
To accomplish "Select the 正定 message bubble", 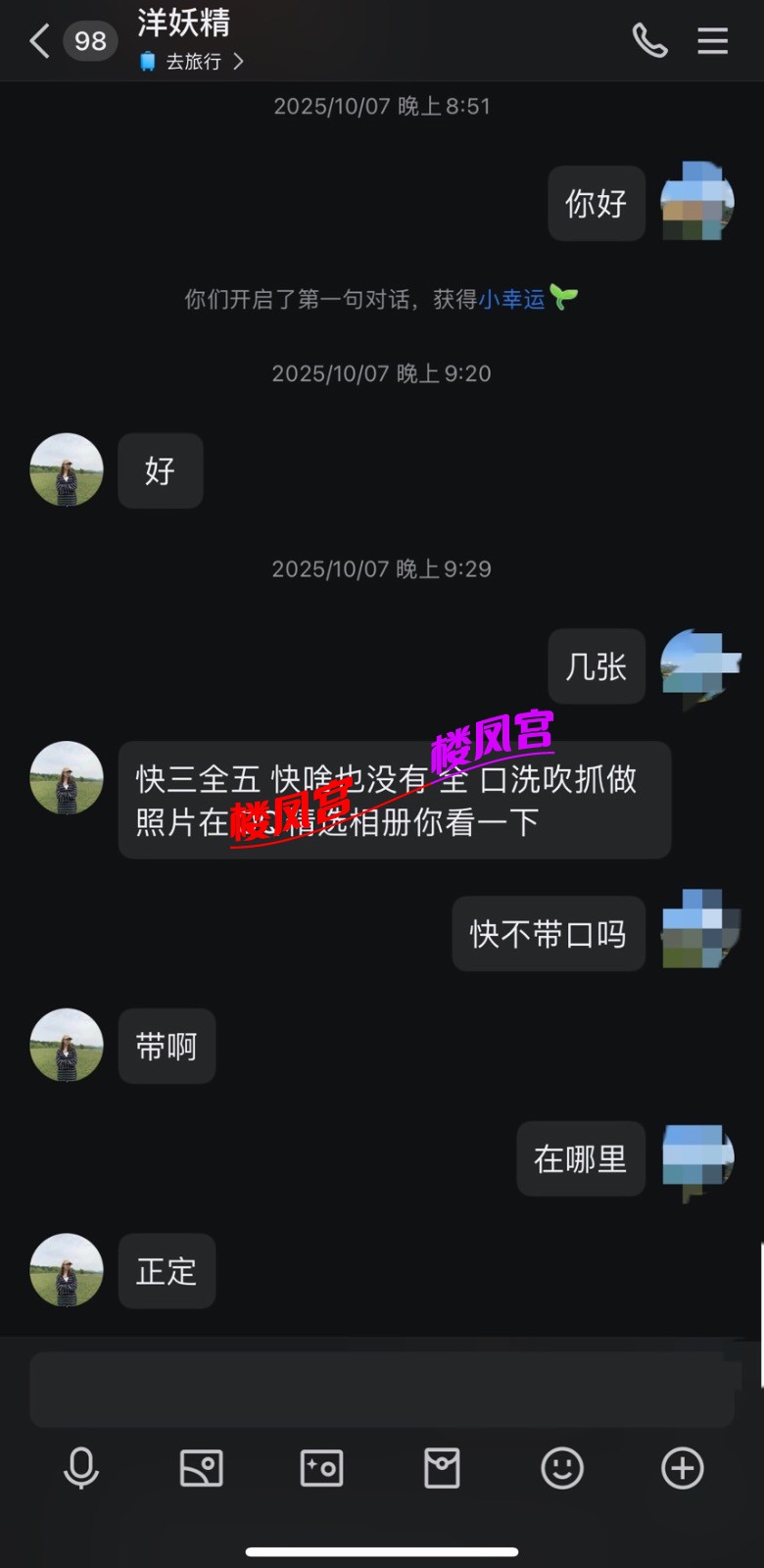I will click(x=167, y=1271).
